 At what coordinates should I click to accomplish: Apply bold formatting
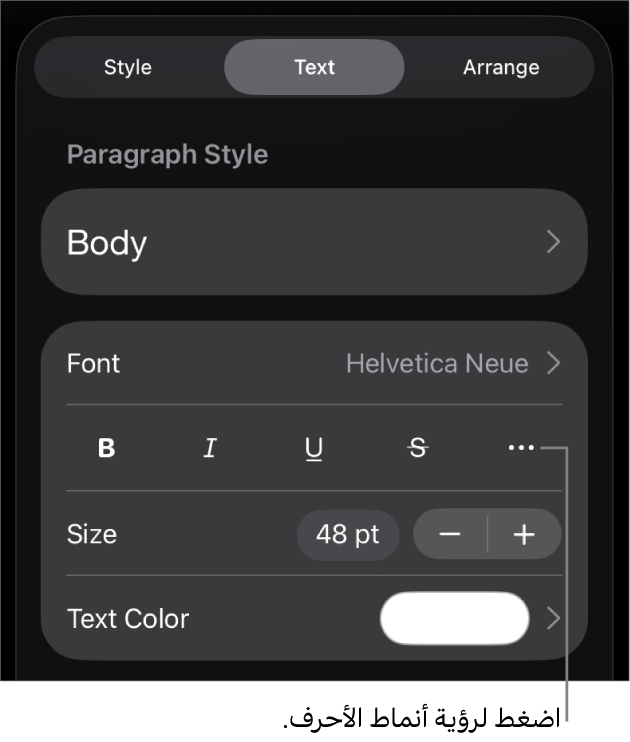pyautogui.click(x=107, y=449)
